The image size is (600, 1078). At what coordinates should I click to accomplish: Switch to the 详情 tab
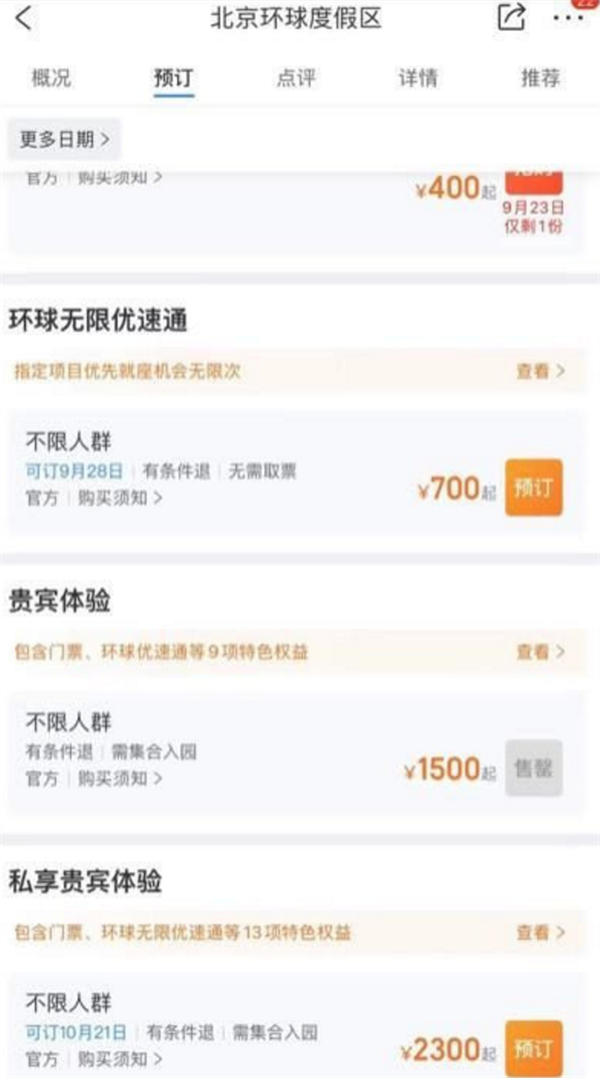pyautogui.click(x=418, y=78)
